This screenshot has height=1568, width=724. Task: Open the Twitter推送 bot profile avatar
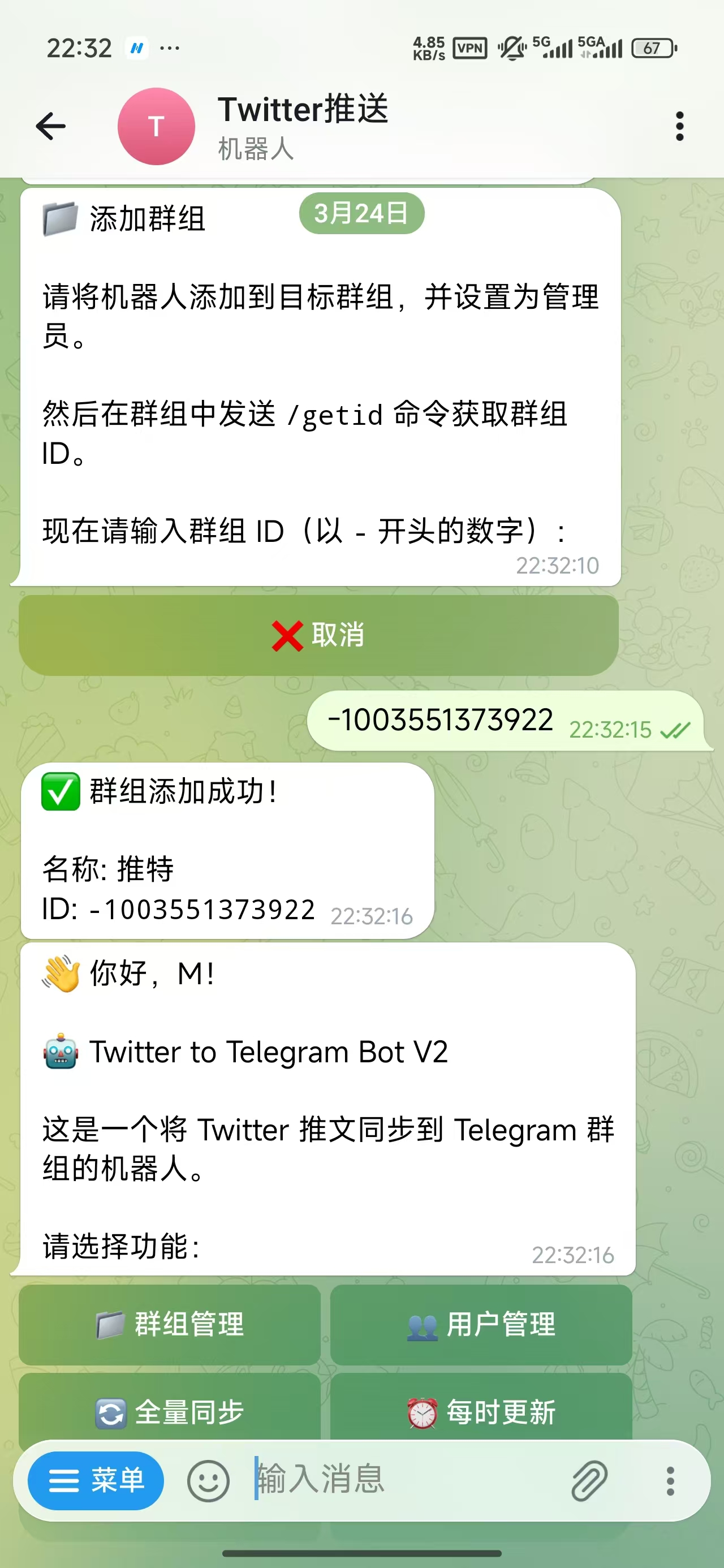coord(157,126)
